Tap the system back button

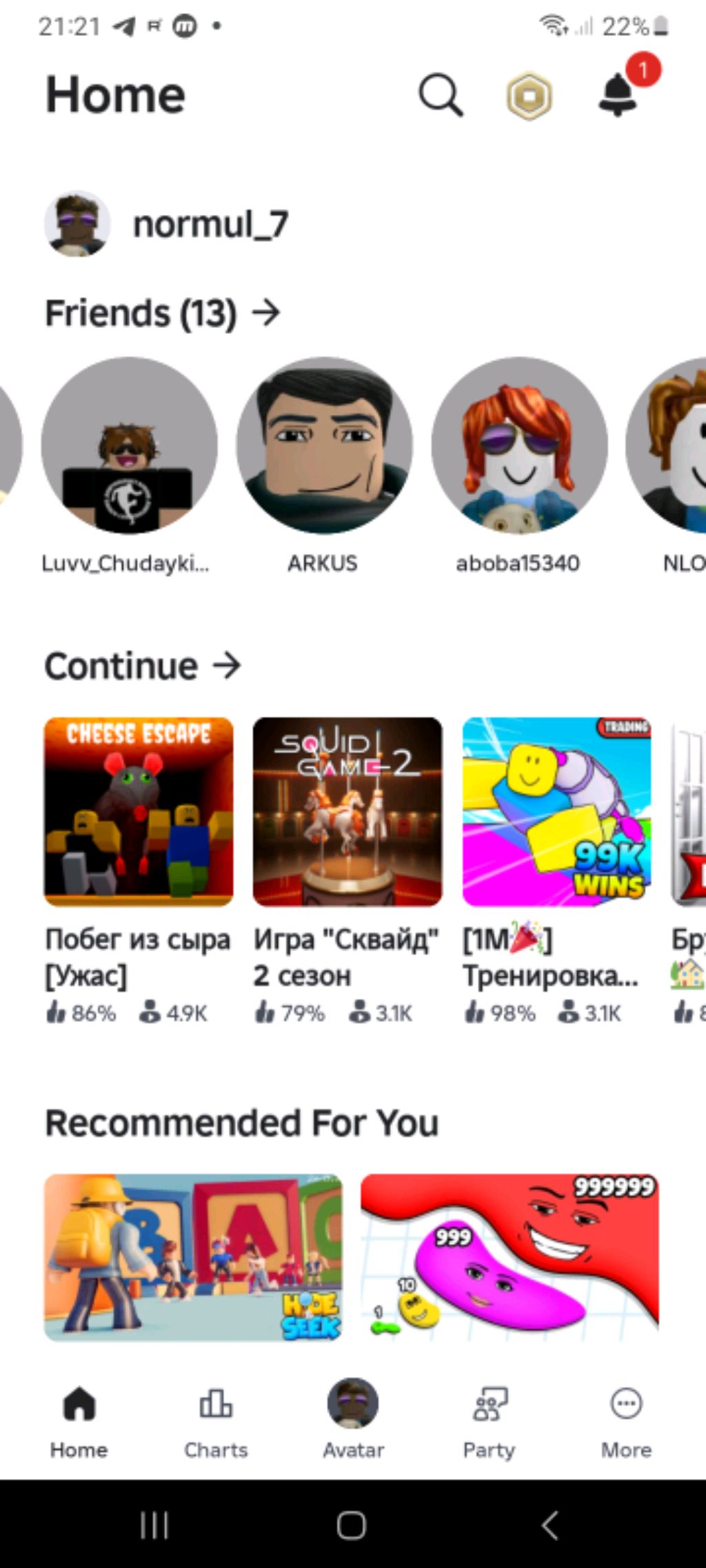coord(549,1525)
